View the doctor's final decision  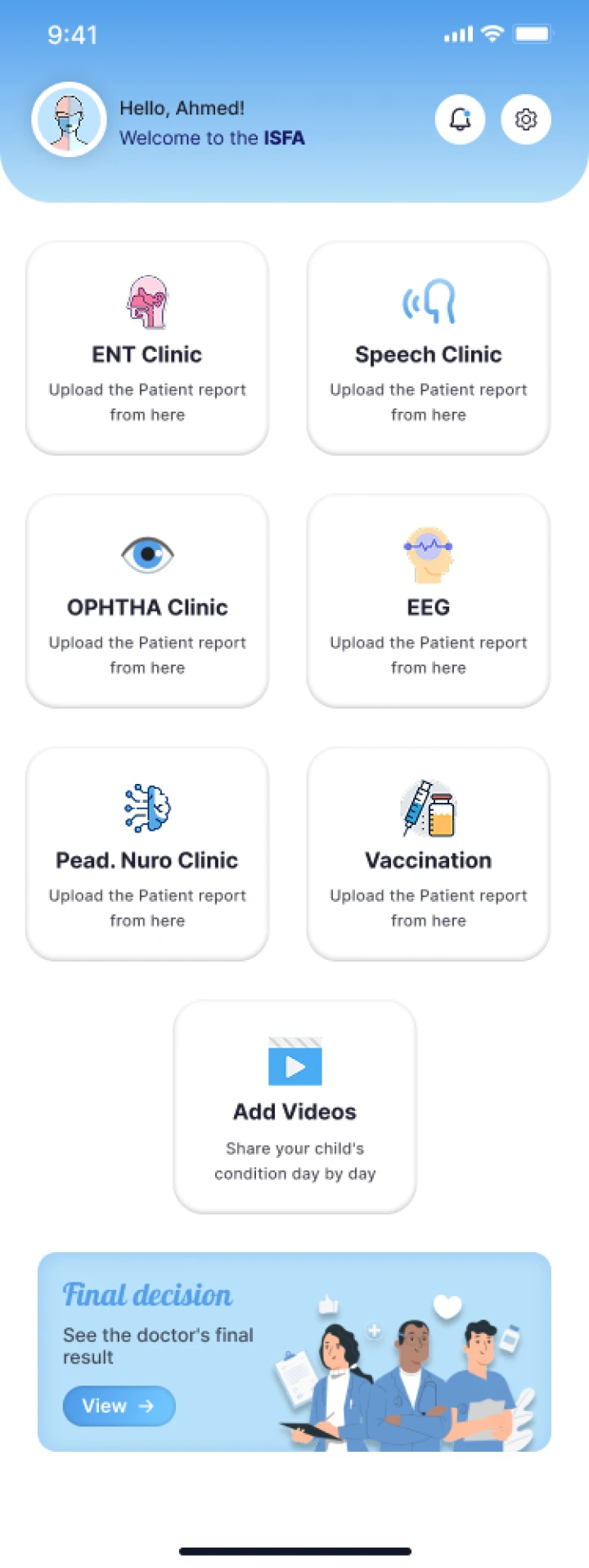pyautogui.click(x=119, y=1406)
